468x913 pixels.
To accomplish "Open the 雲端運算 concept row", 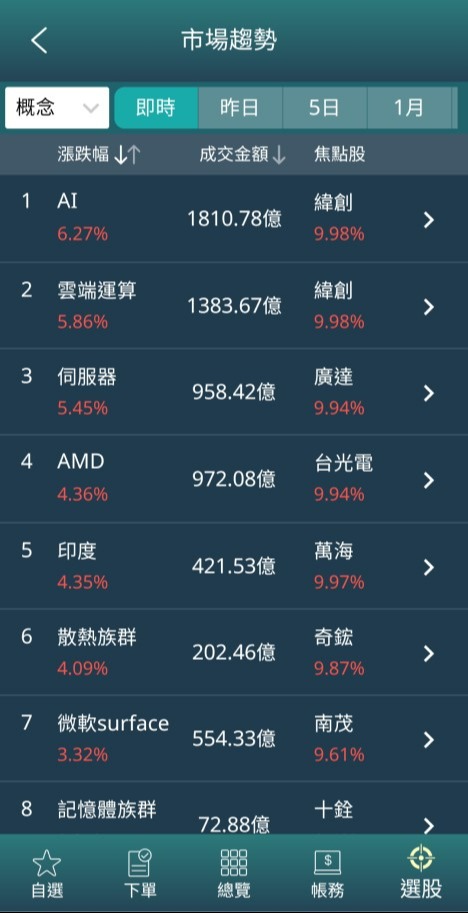I will (x=234, y=306).
